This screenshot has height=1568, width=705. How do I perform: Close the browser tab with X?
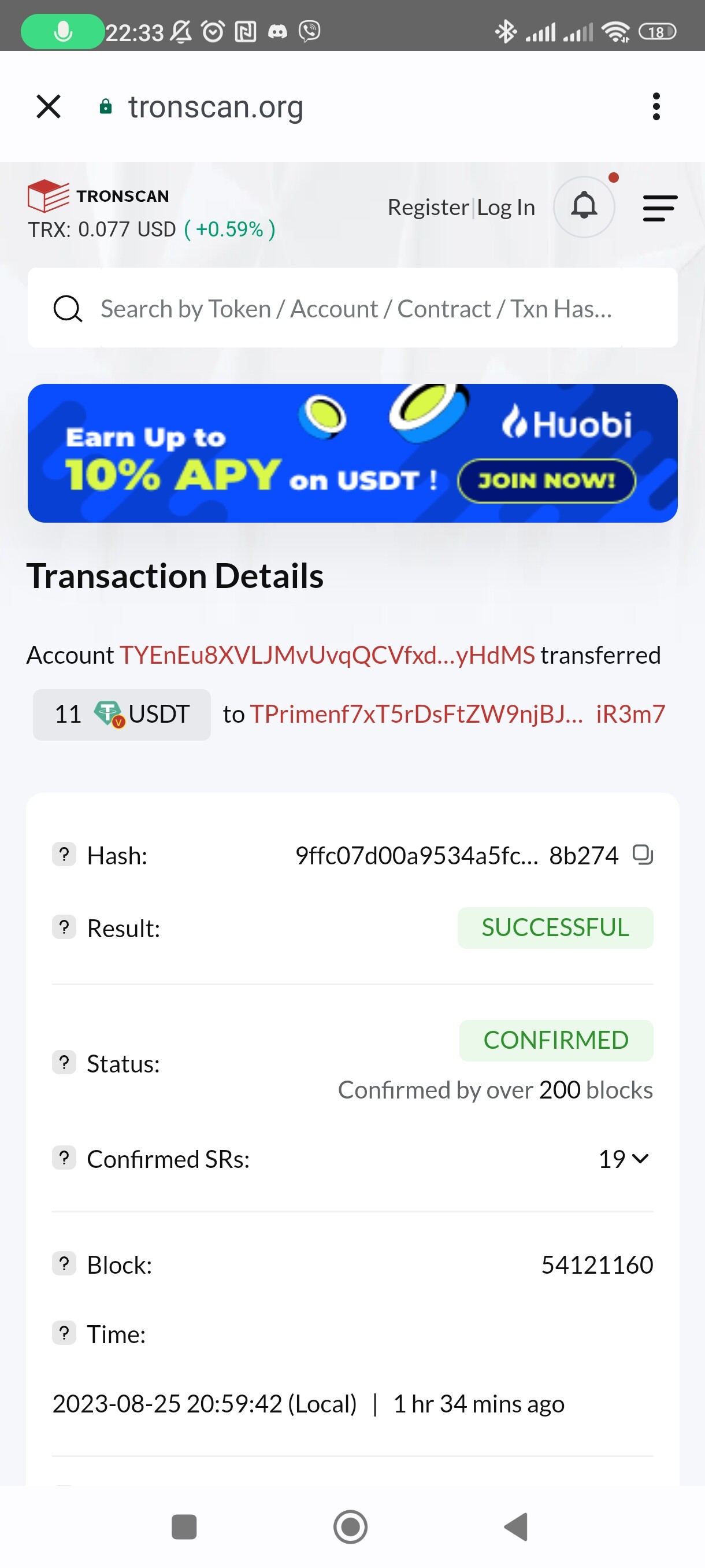pyautogui.click(x=49, y=106)
